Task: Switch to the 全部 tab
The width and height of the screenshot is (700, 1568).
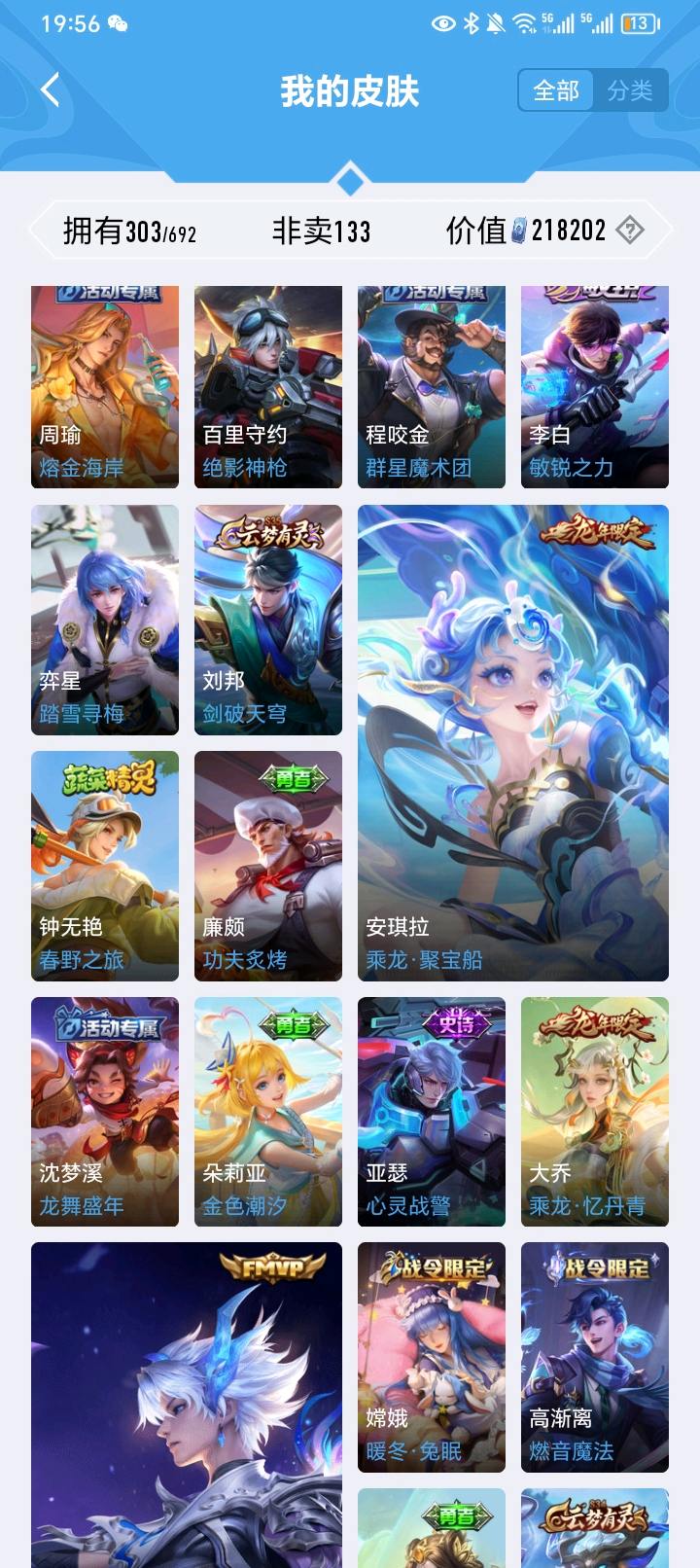Action: click(556, 90)
